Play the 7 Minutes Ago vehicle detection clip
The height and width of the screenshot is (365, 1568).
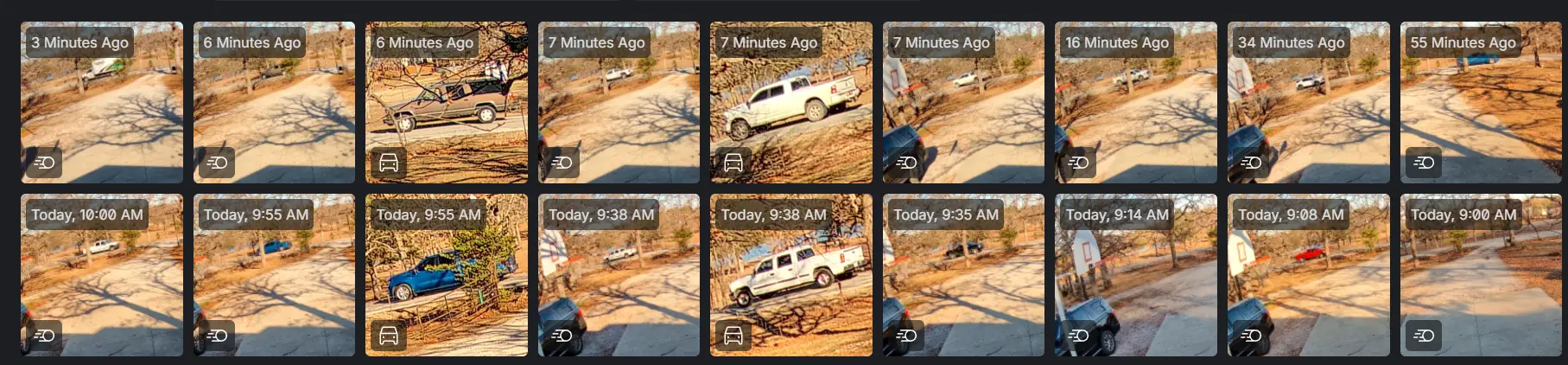click(x=790, y=102)
